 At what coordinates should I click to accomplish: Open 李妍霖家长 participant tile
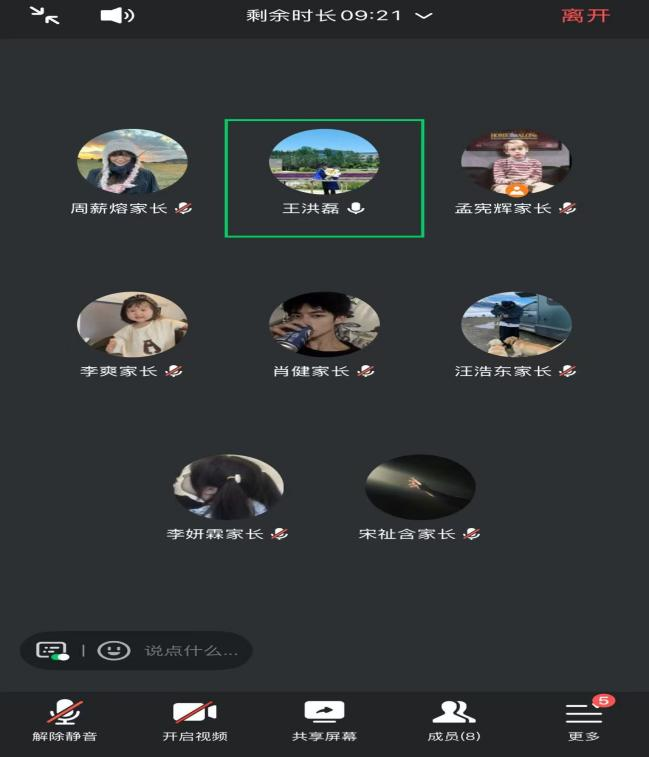pos(228,487)
